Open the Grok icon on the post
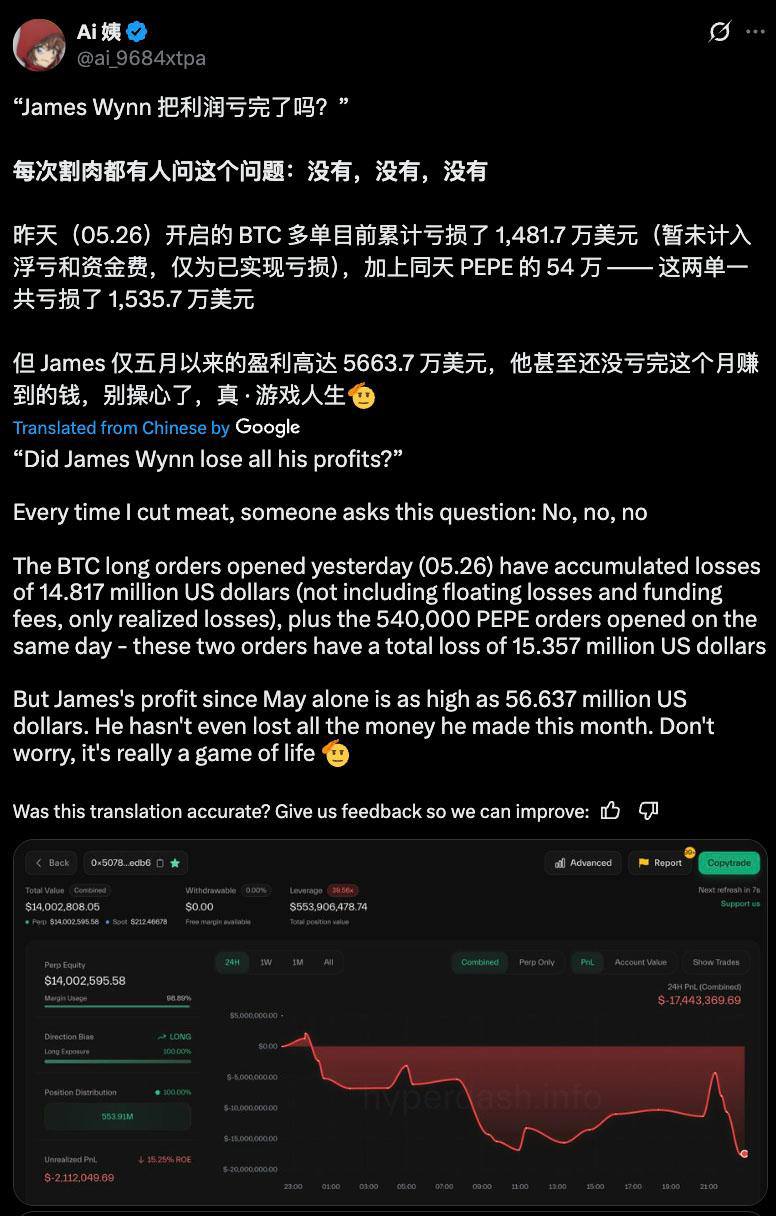This screenshot has height=1216, width=776. pos(719,32)
